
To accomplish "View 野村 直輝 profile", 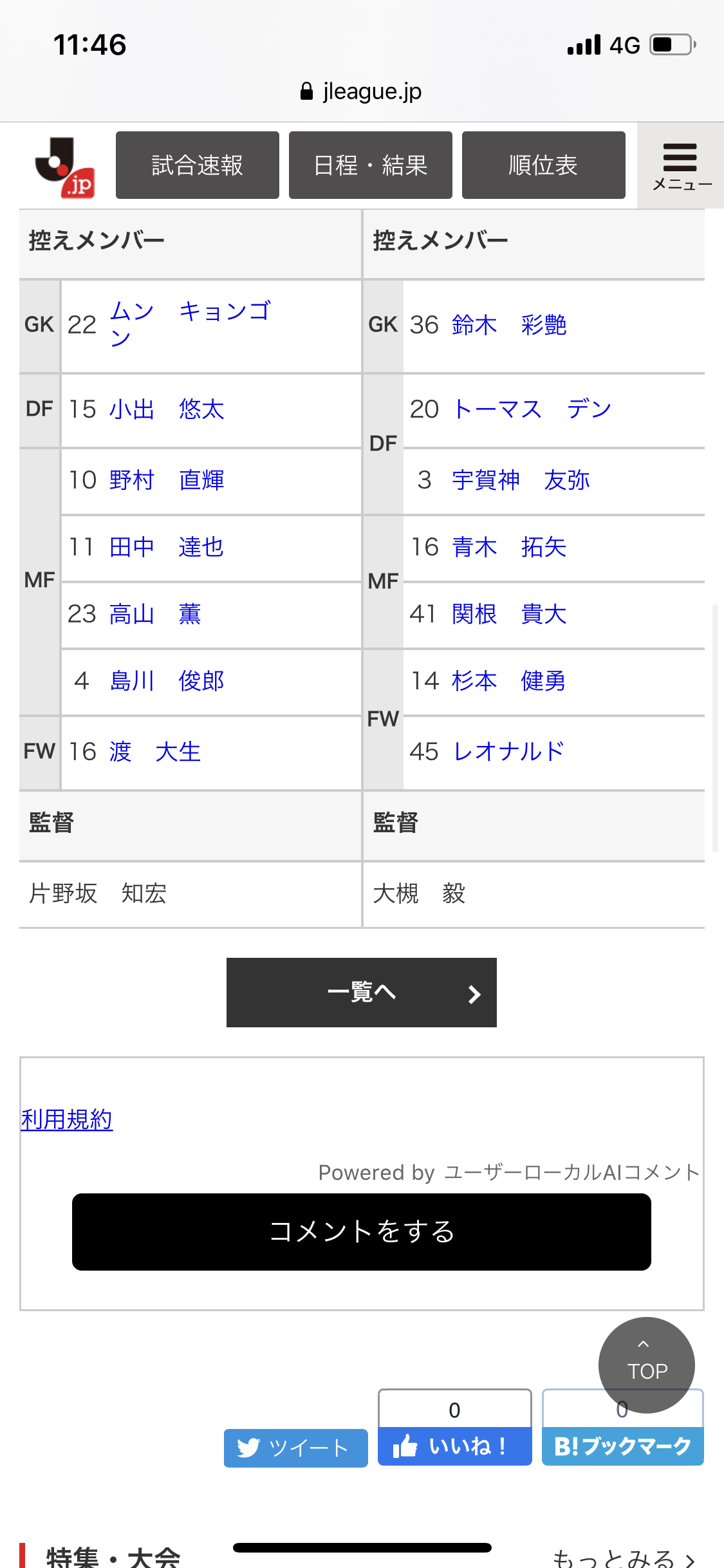I will [x=166, y=480].
